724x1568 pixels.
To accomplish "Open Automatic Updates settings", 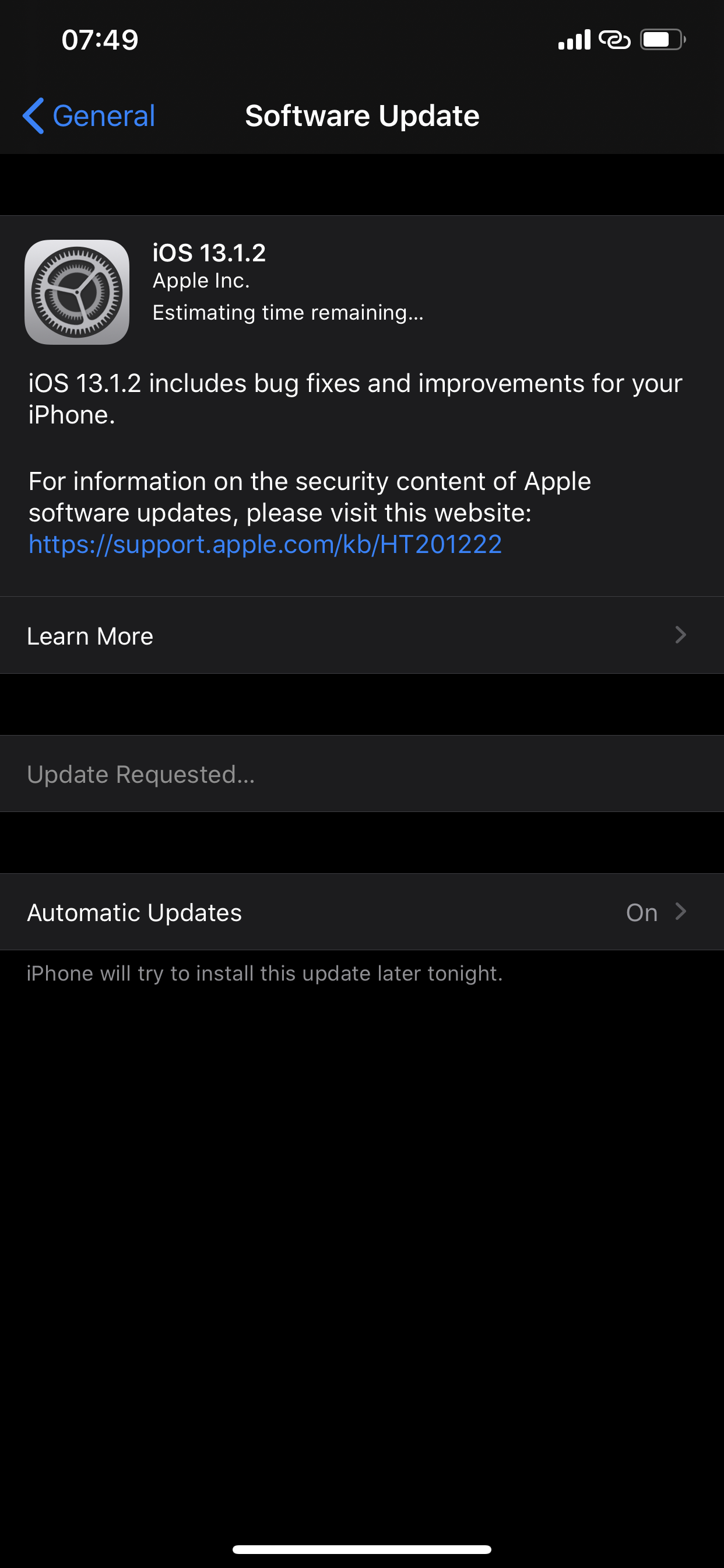I will [362, 912].
